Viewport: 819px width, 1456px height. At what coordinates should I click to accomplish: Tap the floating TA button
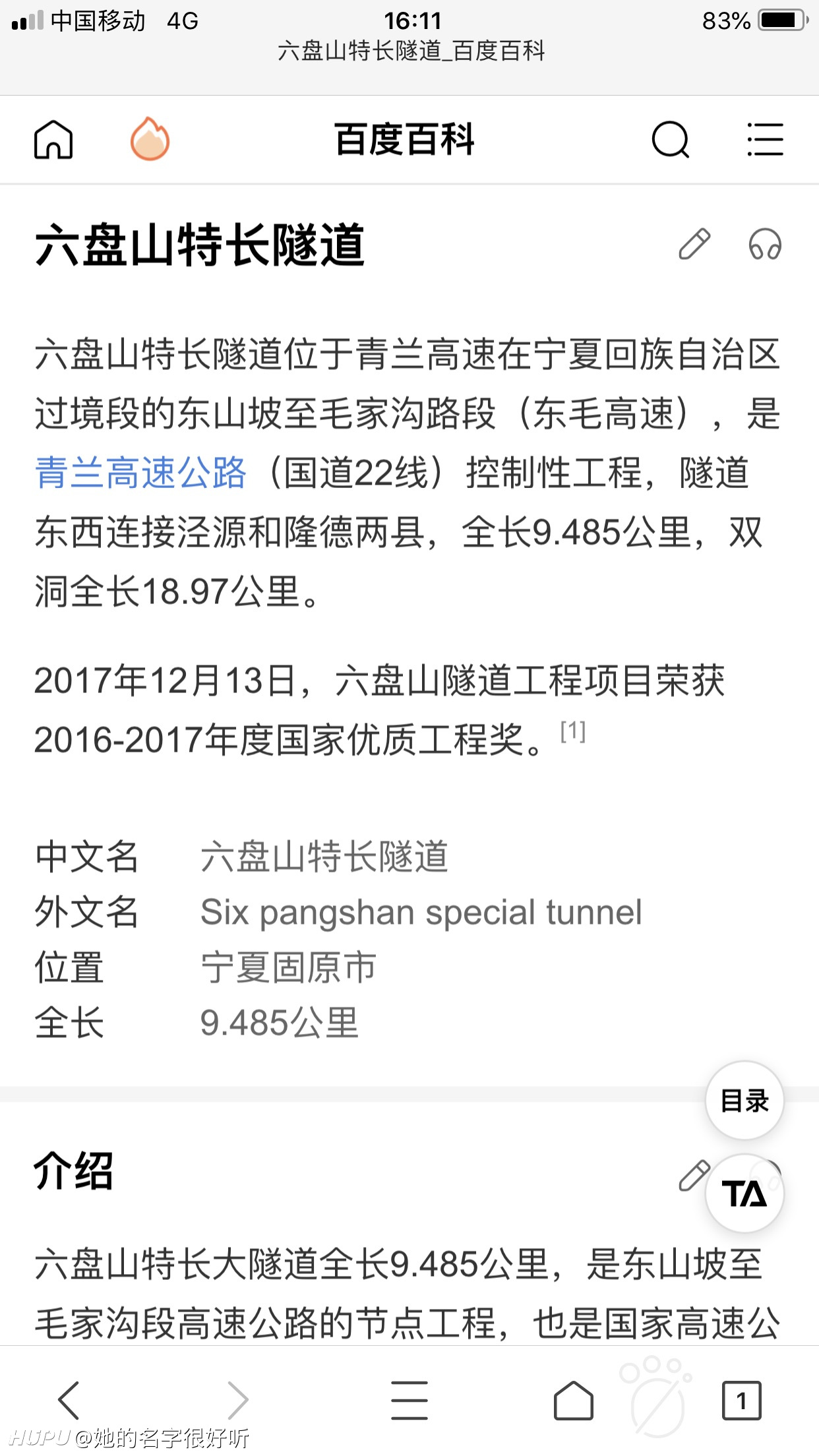tap(744, 1194)
